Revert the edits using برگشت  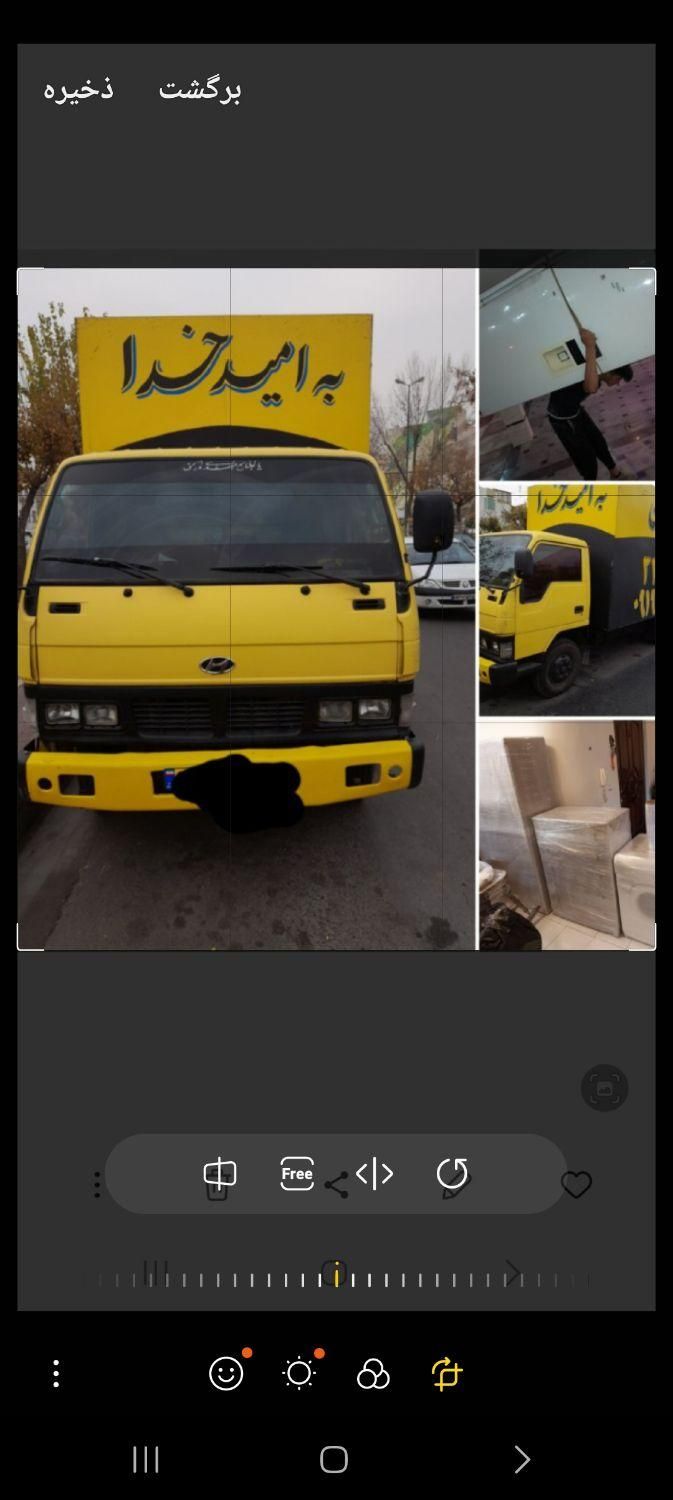200,89
